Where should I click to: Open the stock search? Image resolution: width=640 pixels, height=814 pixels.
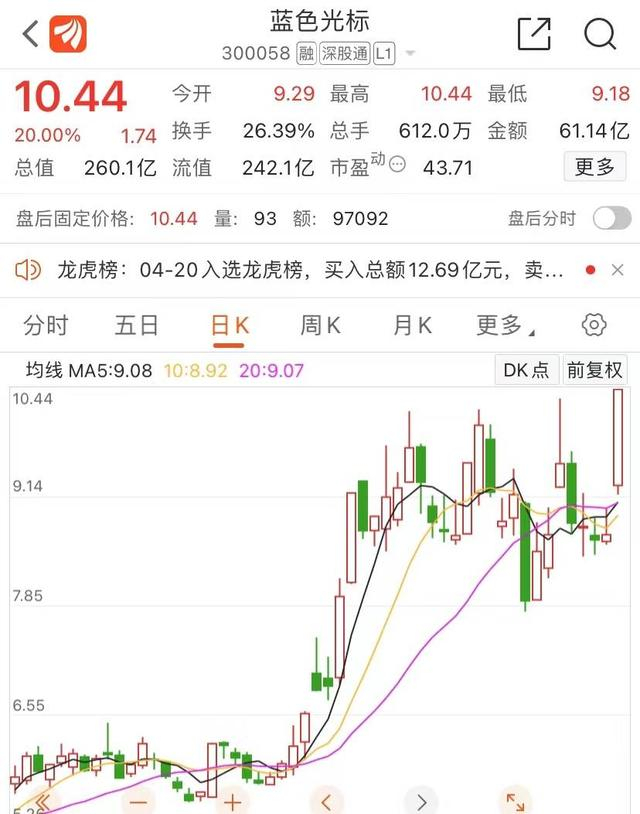[x=600, y=34]
